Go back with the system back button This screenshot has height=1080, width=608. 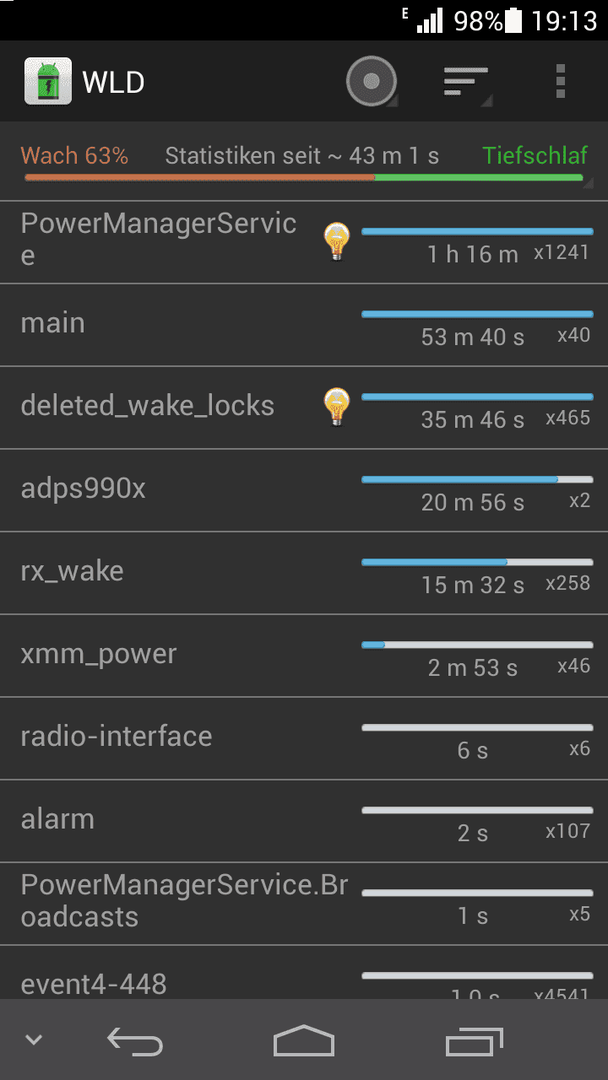(x=135, y=1041)
